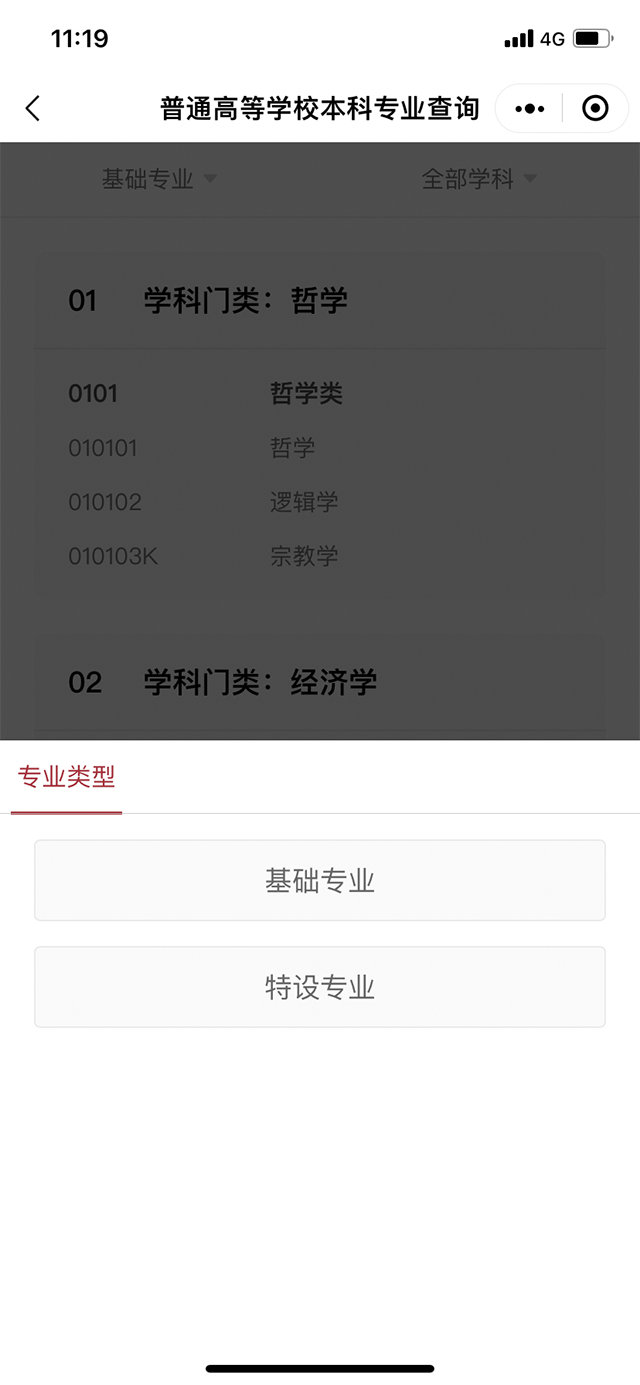Tap the 基础专业 dropdown filter
Image resolution: width=640 pixels, height=1385 pixels.
(x=159, y=179)
